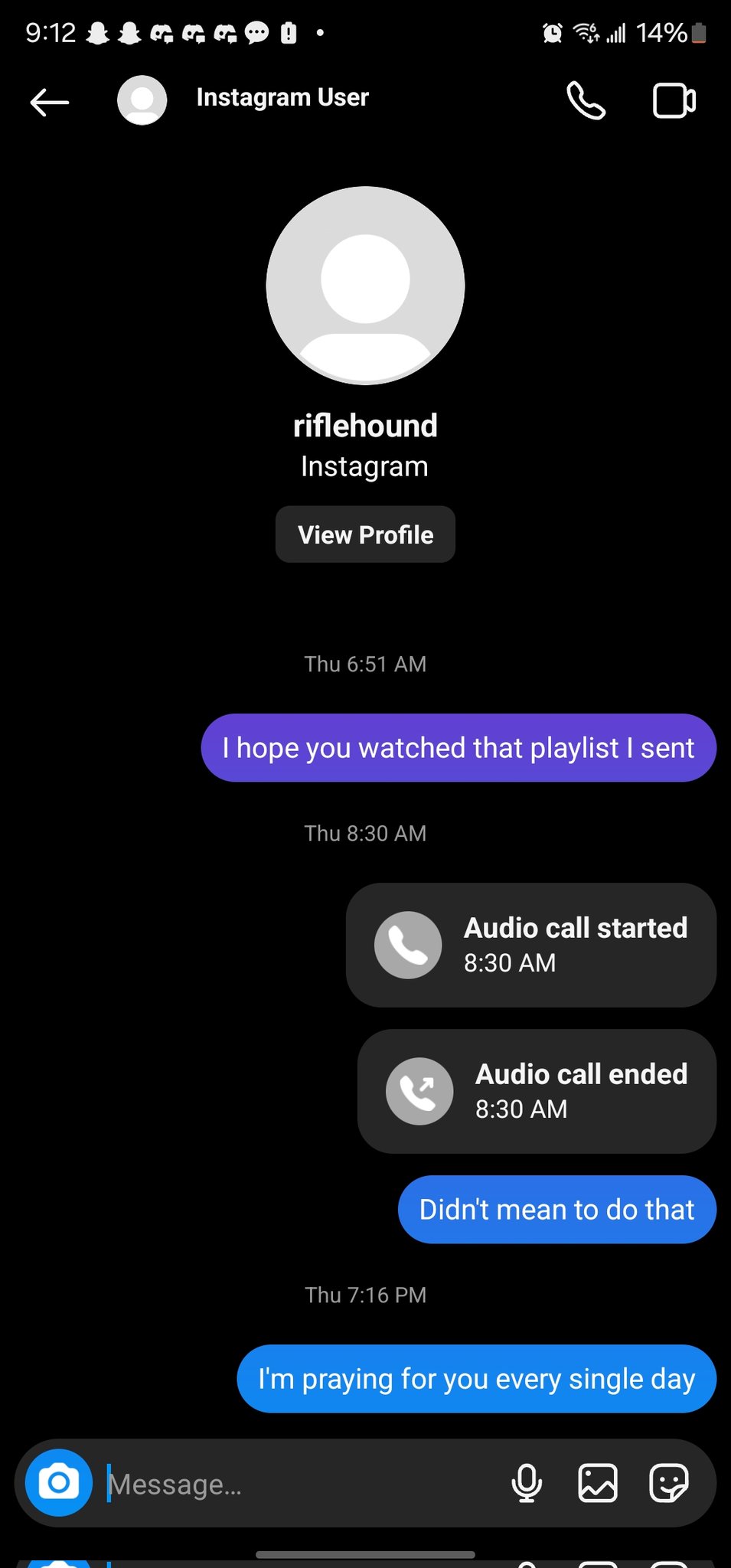This screenshot has width=731, height=1568.
Task: Open the sticker picker
Action: tap(668, 1484)
